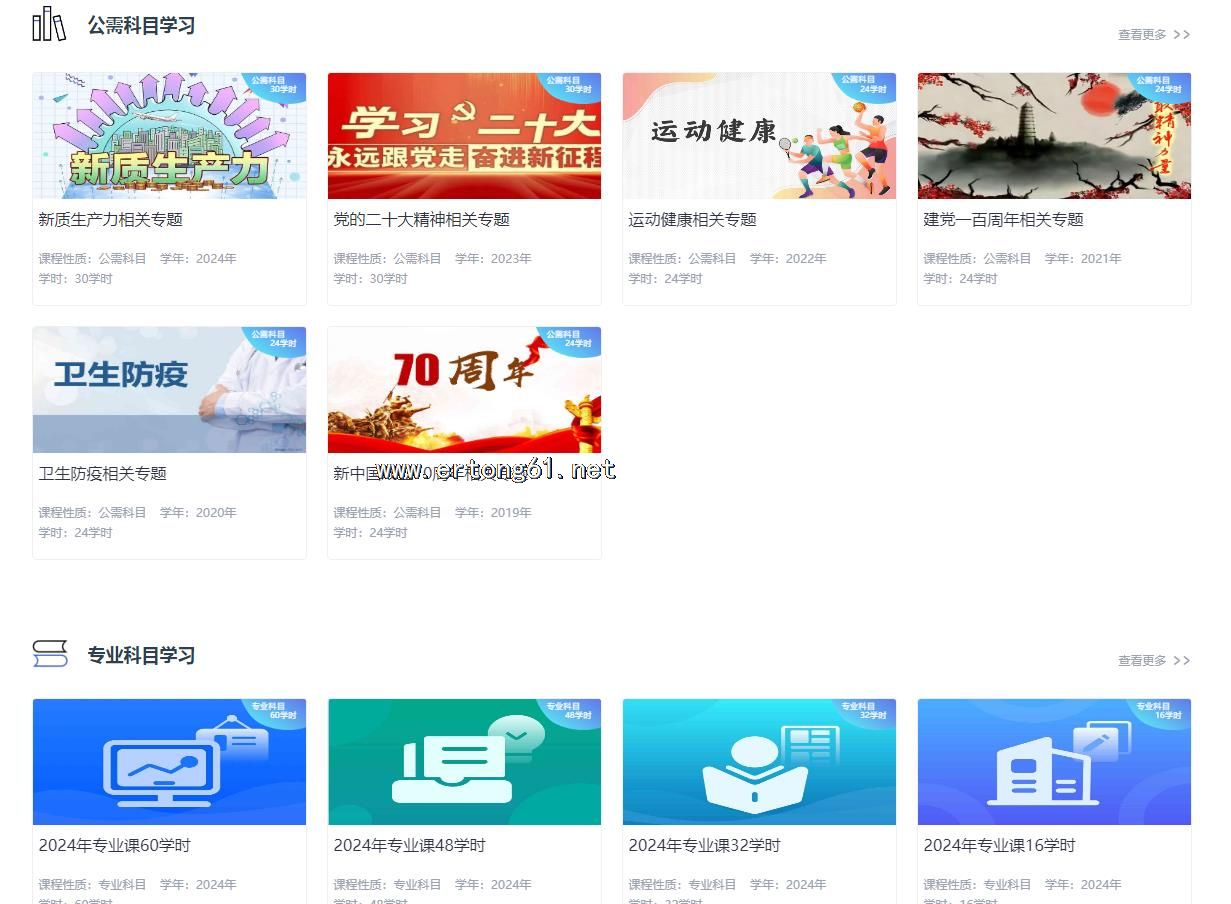Open 查看更多 for 专业科目学习
The width and height of the screenshot is (1231, 904).
point(1153,661)
